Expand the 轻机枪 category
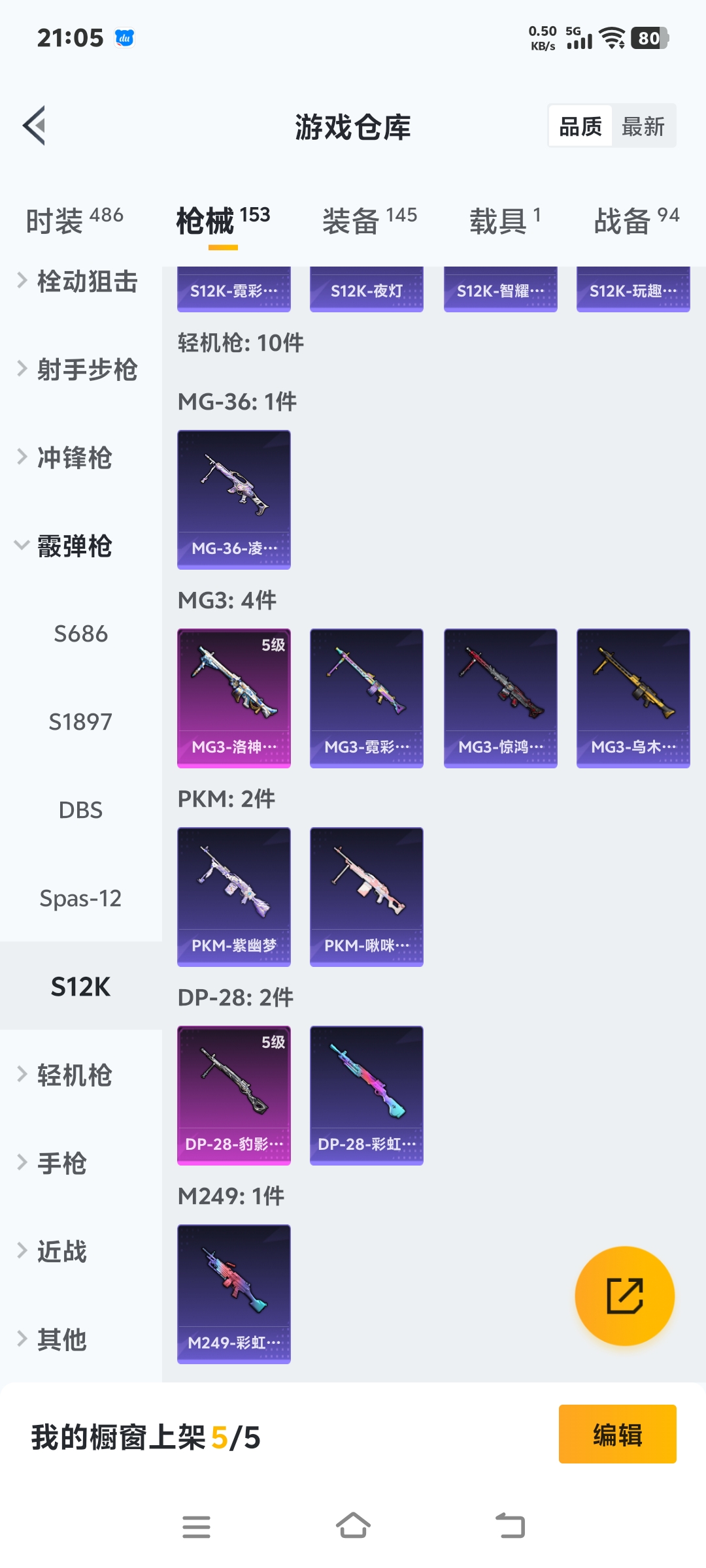The height and width of the screenshot is (1568, 706). (73, 1075)
